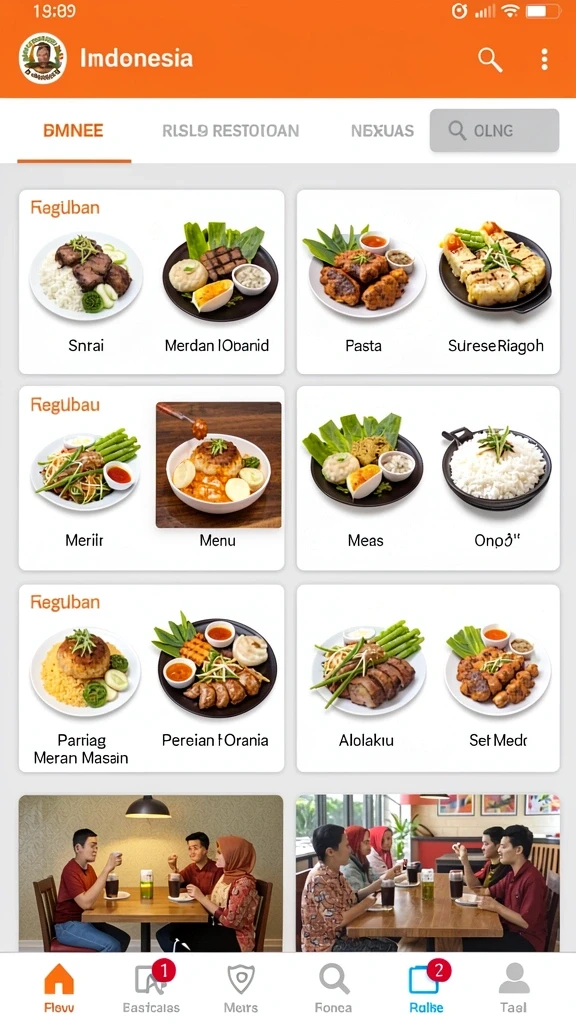
Task: Open the Meas dish
Action: coord(365,481)
